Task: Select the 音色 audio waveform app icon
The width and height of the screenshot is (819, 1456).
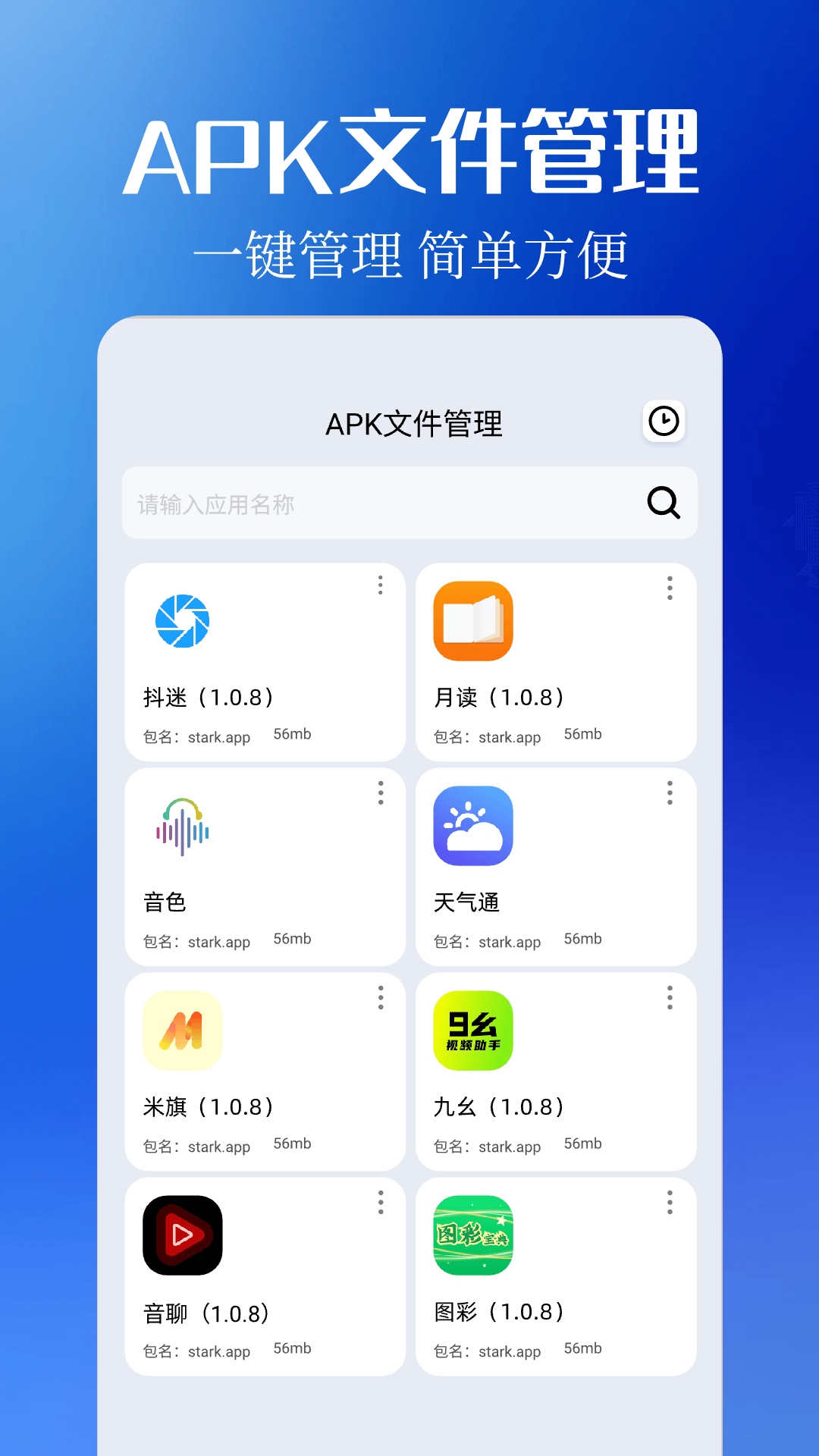Action: [x=182, y=827]
